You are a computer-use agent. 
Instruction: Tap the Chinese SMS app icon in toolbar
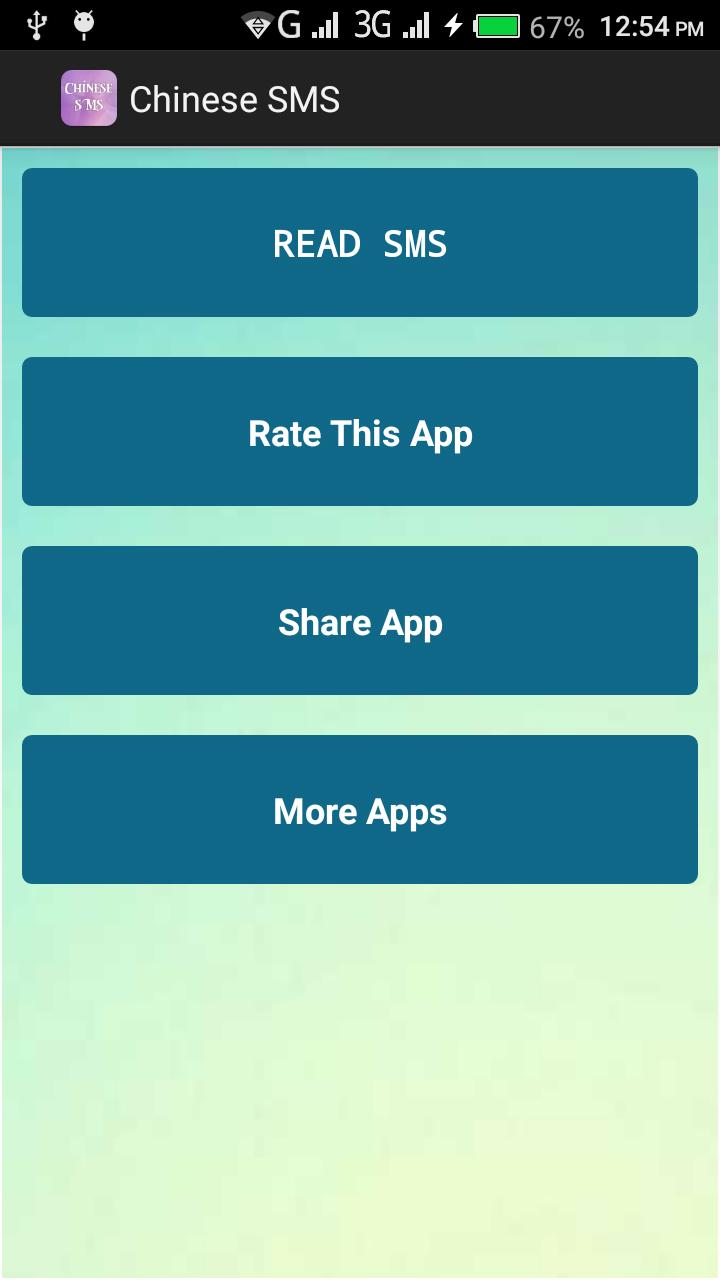click(x=88, y=97)
